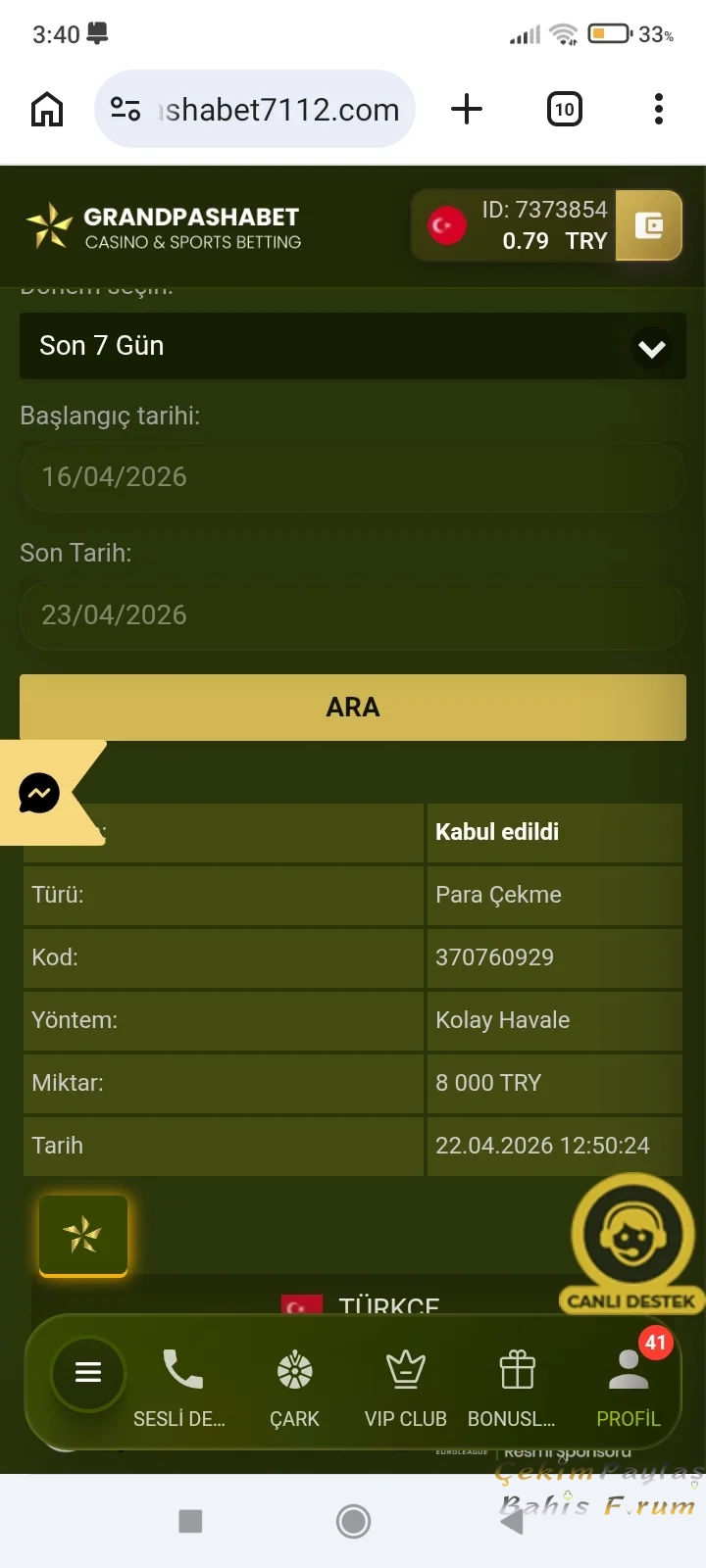706x1568 pixels.
Task: Call Sesli Destek voice support
Action: point(181,1386)
